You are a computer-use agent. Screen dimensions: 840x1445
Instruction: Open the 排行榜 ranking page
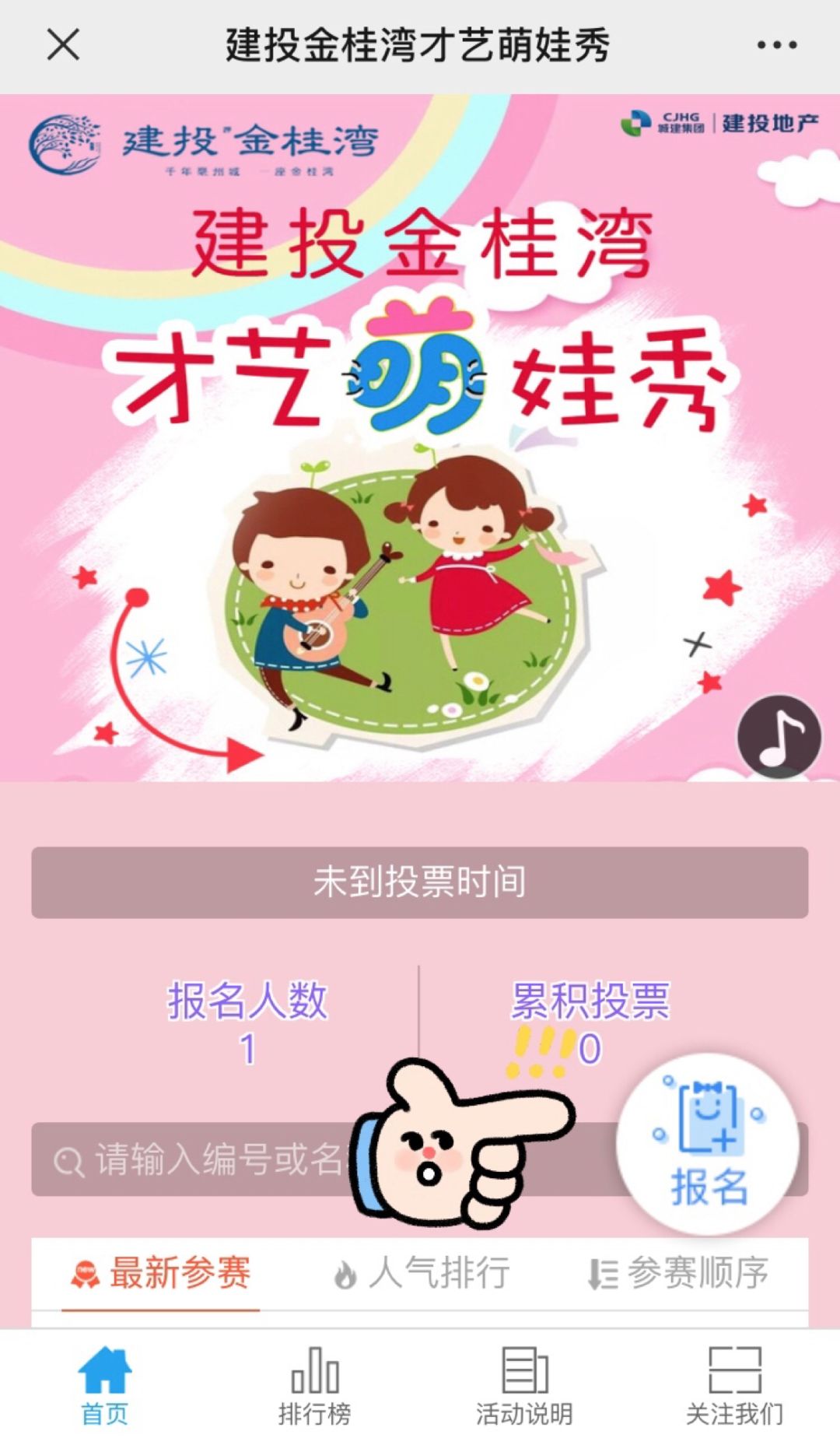click(x=315, y=1386)
